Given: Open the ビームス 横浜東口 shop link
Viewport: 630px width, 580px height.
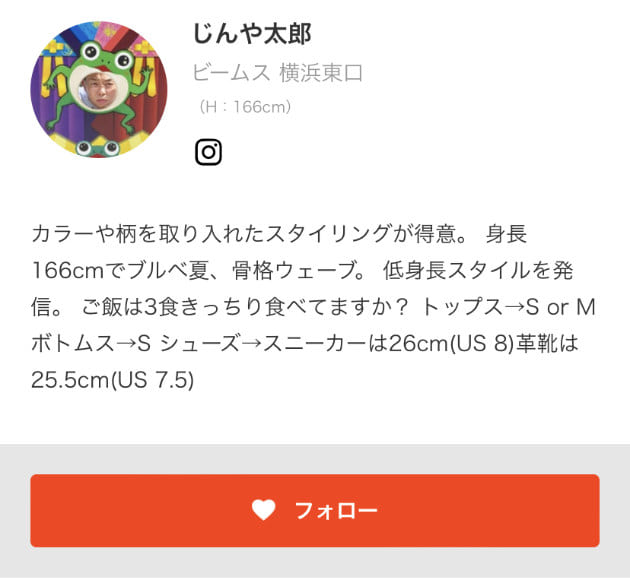Looking at the screenshot, I should [x=277, y=72].
